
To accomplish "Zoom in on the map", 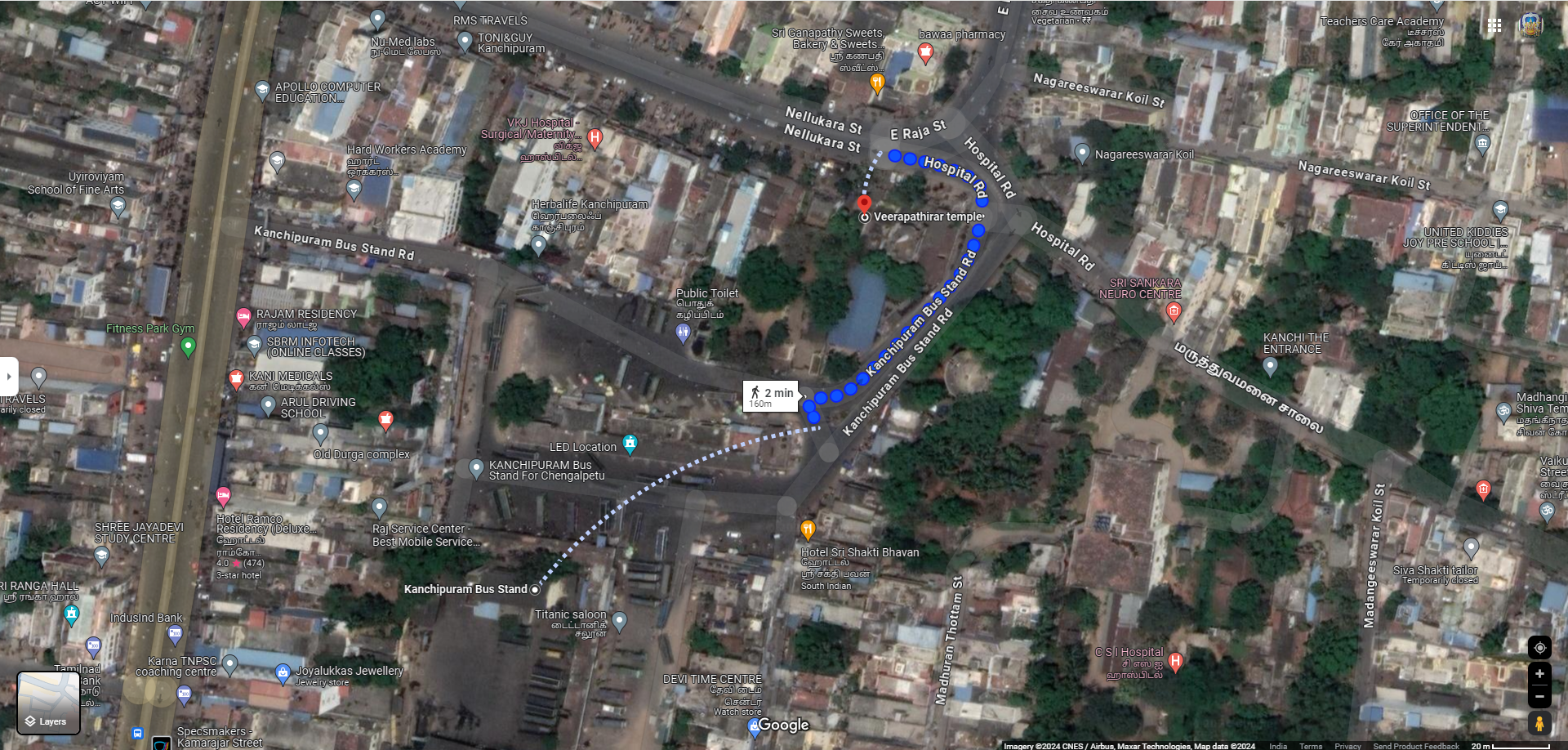I will click(1539, 674).
